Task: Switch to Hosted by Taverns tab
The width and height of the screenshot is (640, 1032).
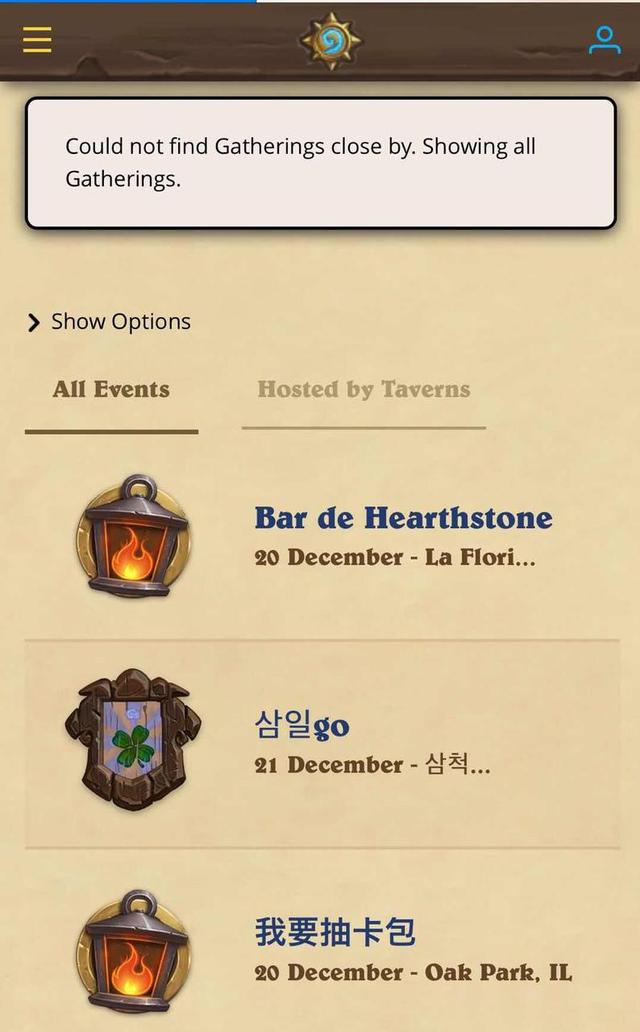Action: [x=363, y=390]
